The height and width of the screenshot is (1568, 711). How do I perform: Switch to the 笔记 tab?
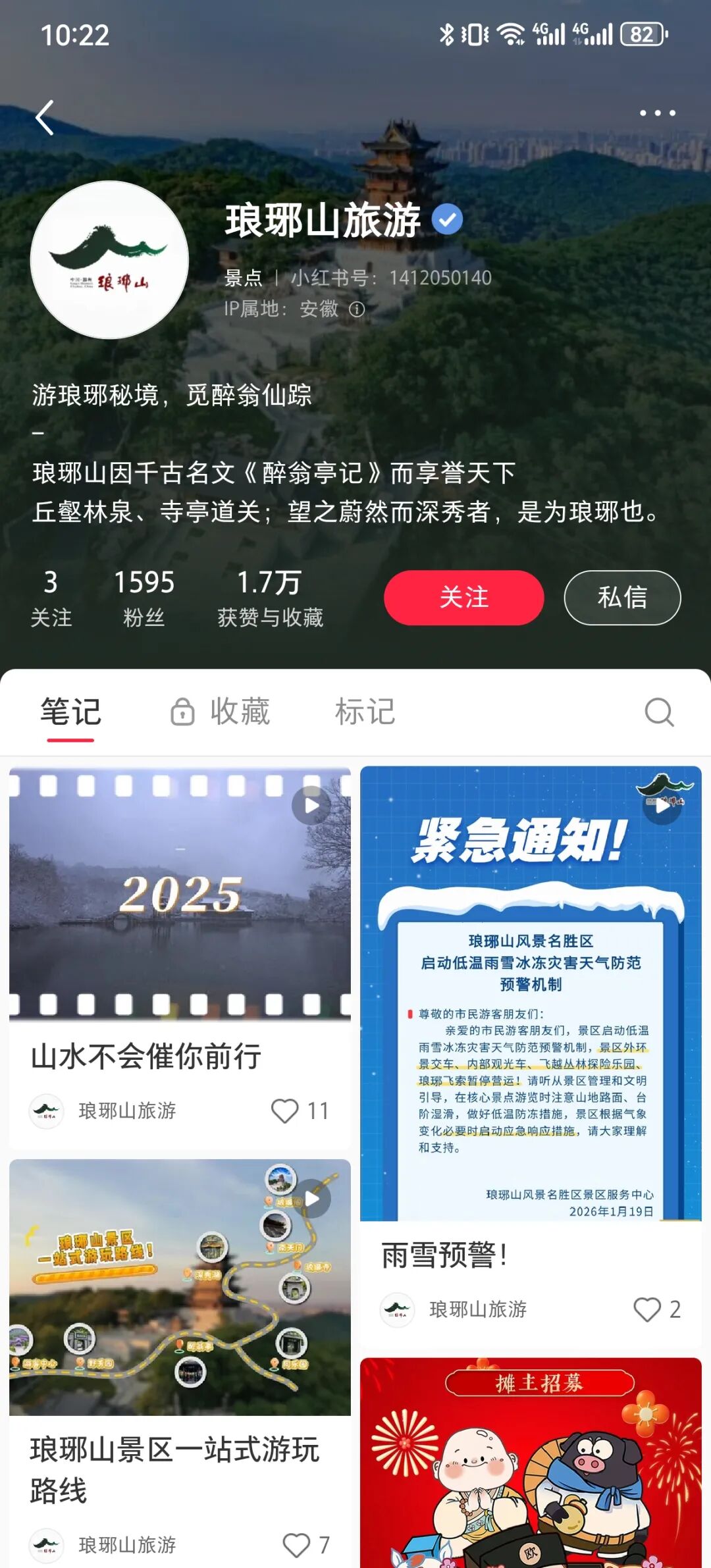click(70, 712)
